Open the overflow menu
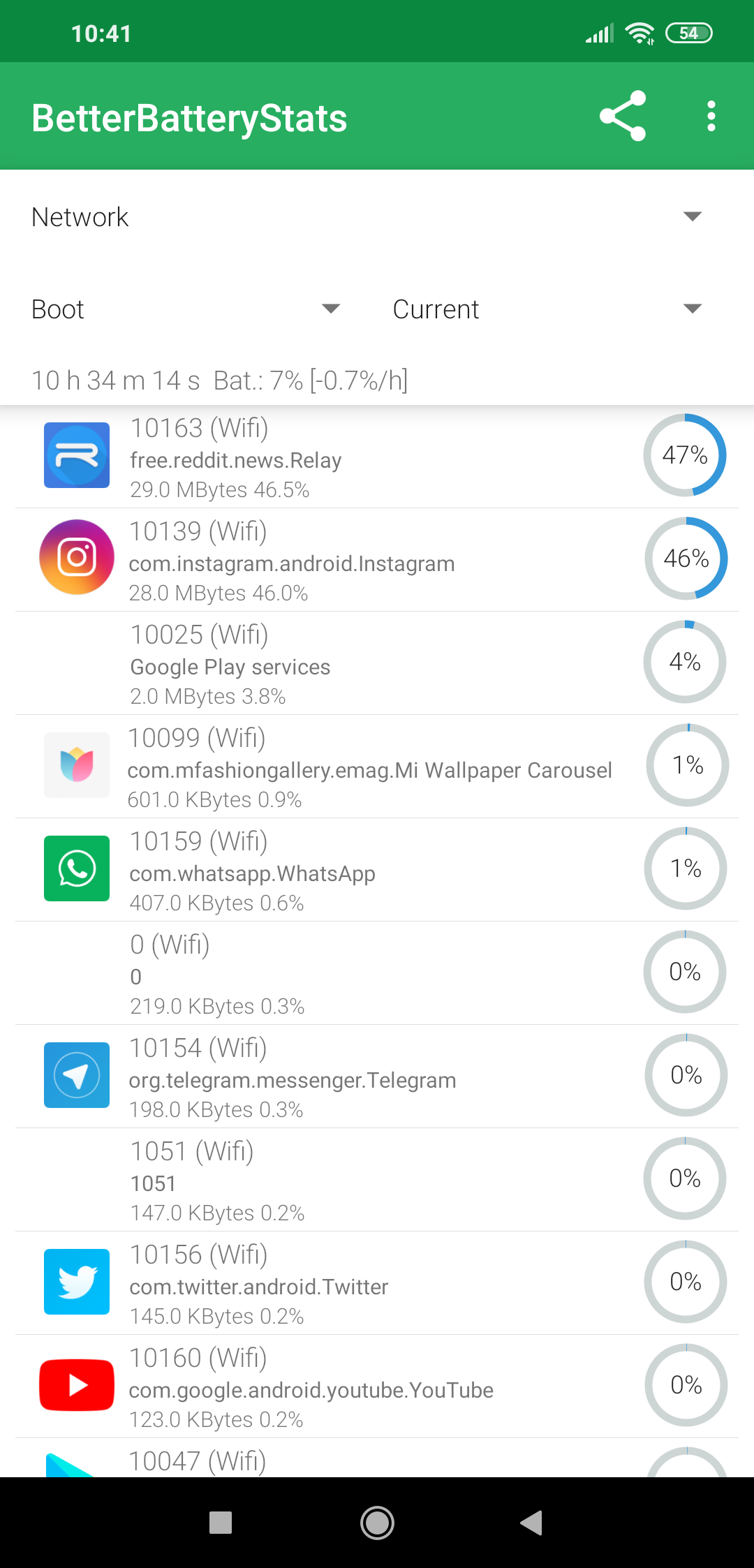This screenshot has width=754, height=1568. pos(711,116)
